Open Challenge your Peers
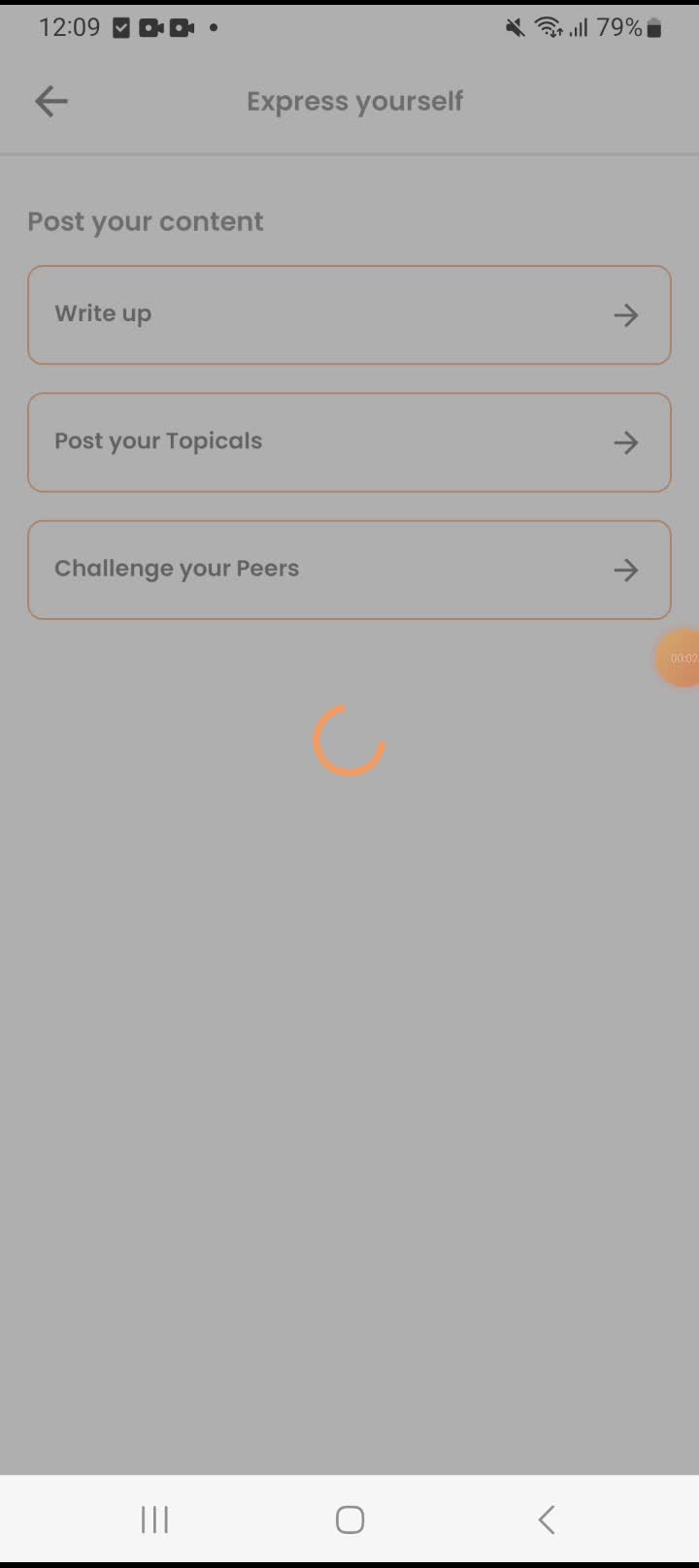 349,570
